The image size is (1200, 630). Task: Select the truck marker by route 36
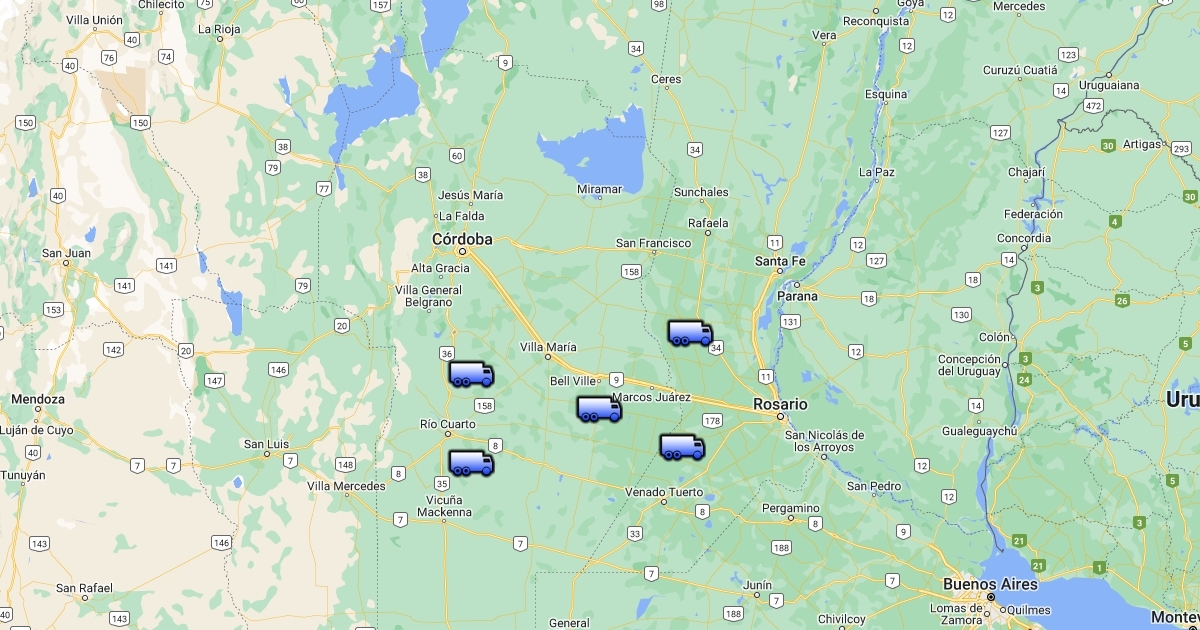click(471, 375)
